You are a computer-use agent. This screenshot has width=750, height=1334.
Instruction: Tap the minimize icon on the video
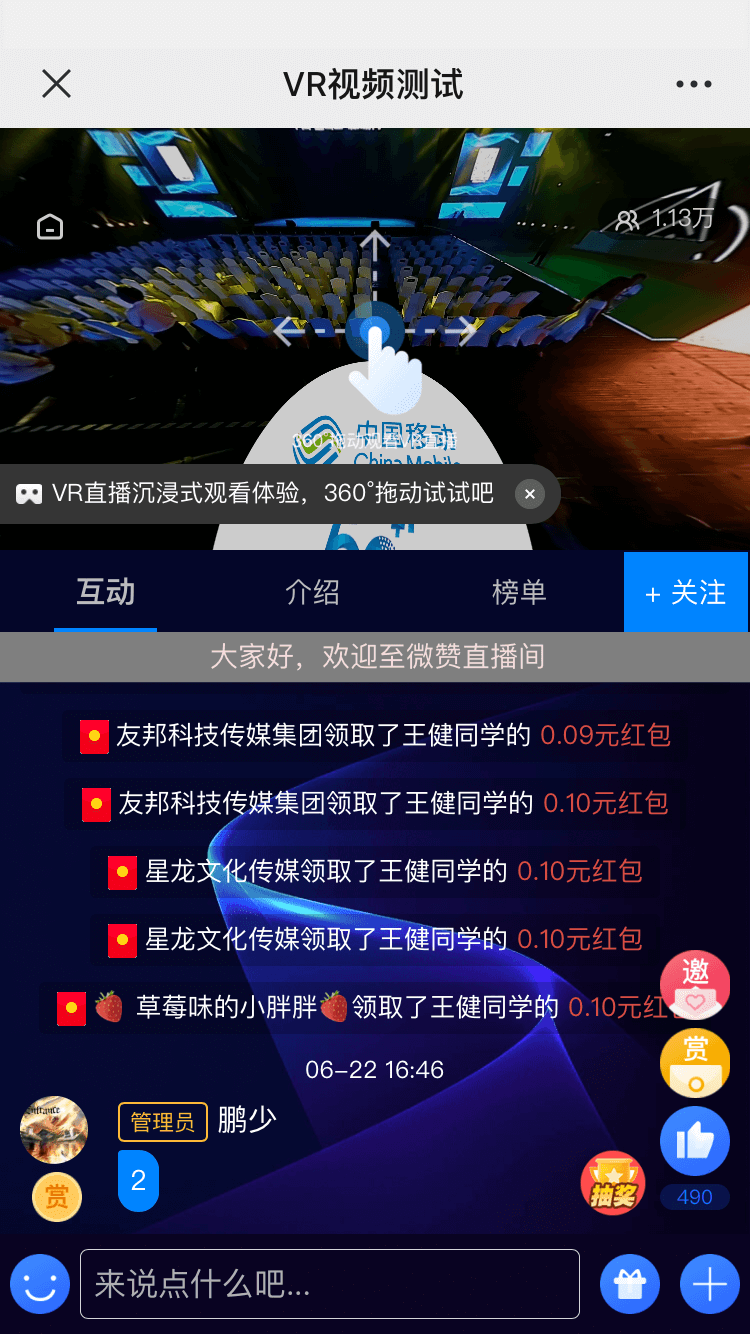(50, 227)
